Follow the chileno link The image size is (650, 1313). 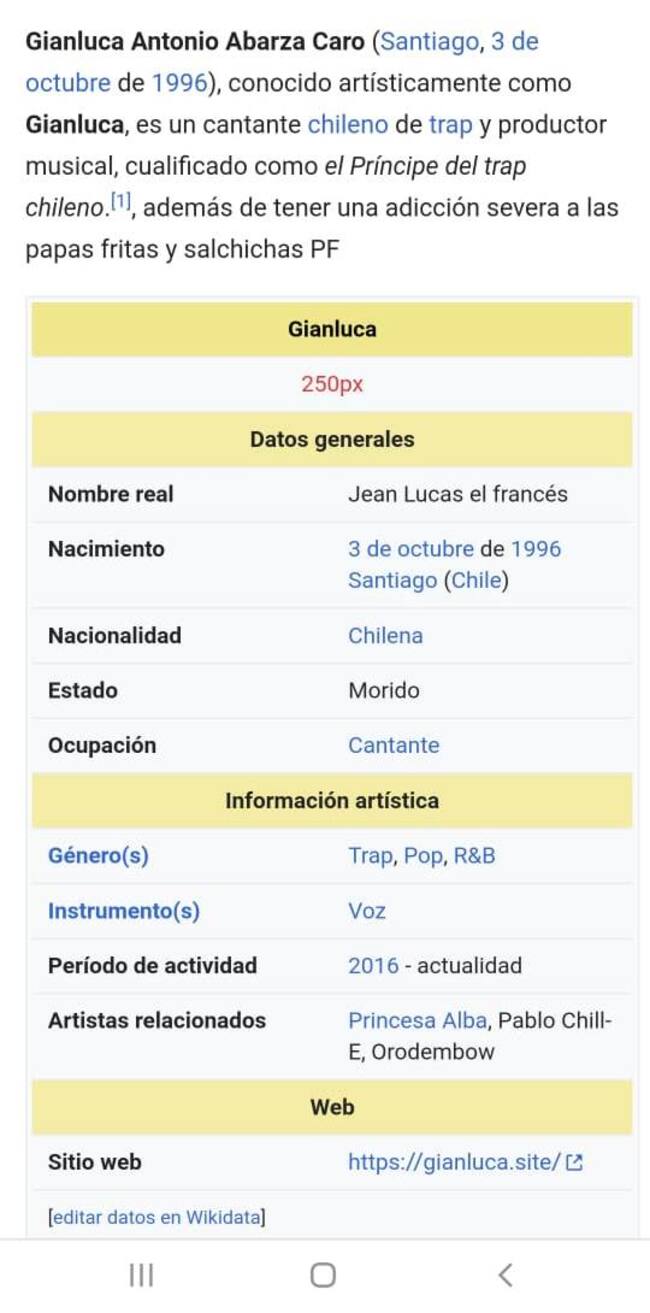[347, 125]
